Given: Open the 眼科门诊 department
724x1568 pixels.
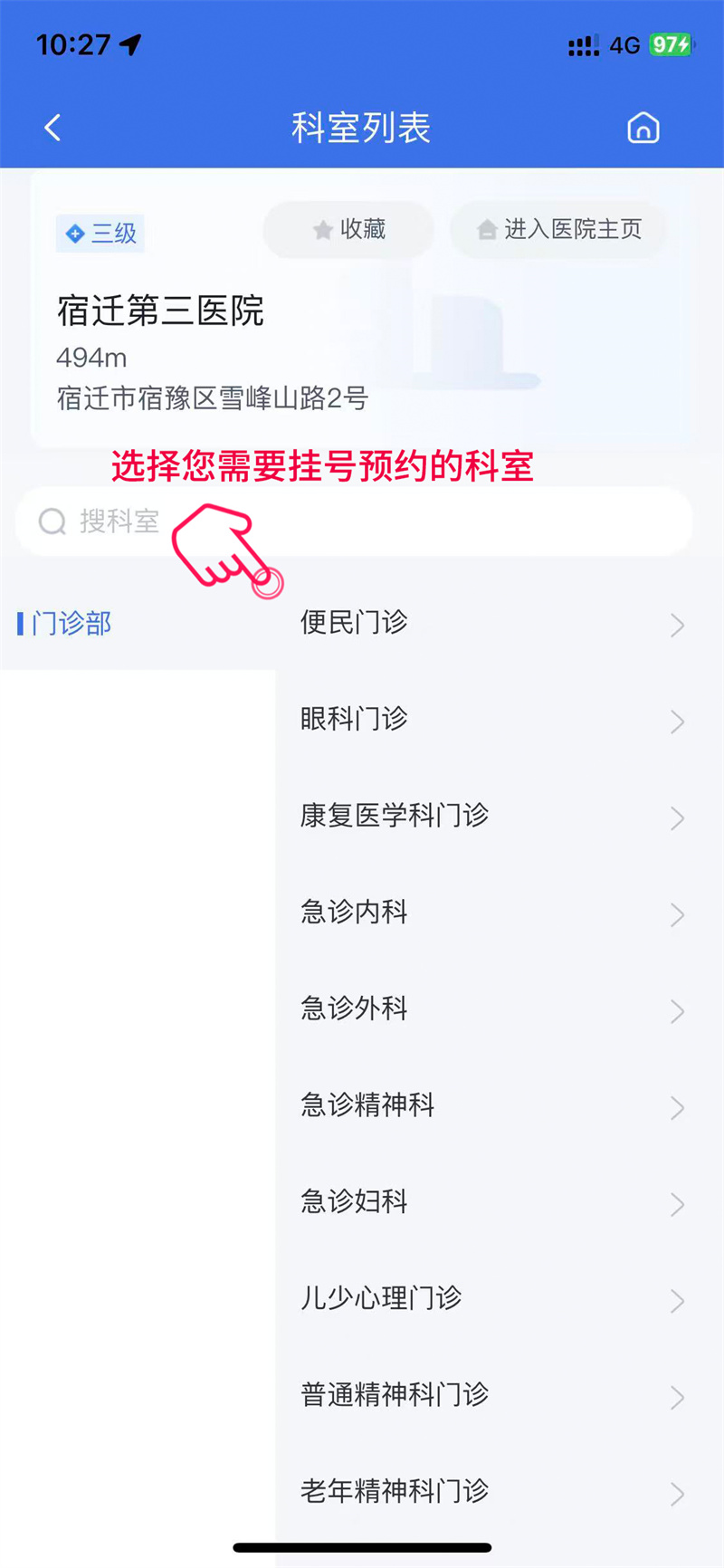Looking at the screenshot, I should [493, 720].
